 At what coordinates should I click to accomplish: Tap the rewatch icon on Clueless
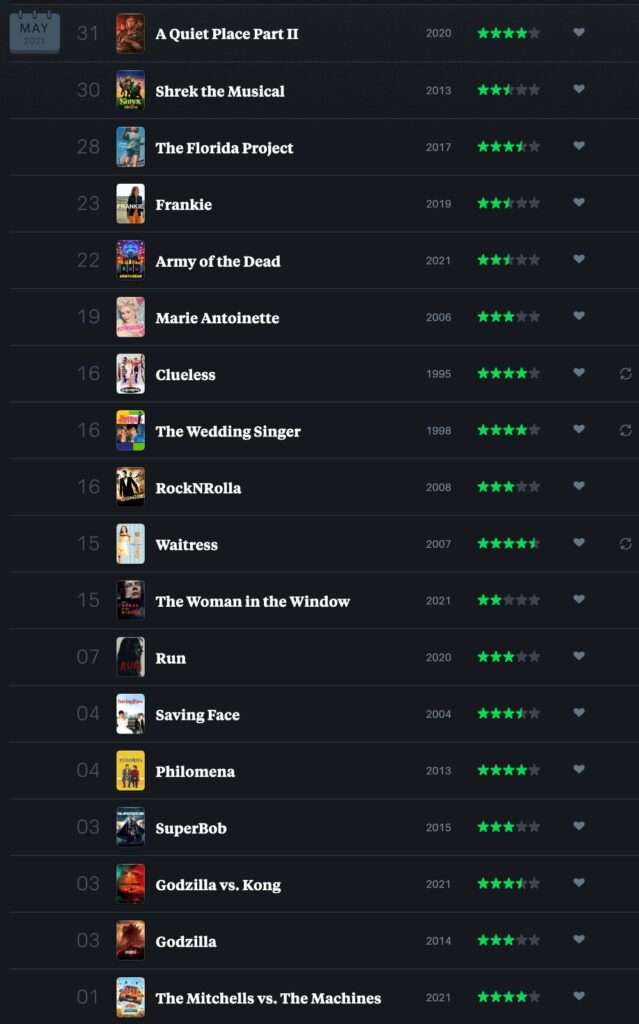click(625, 374)
